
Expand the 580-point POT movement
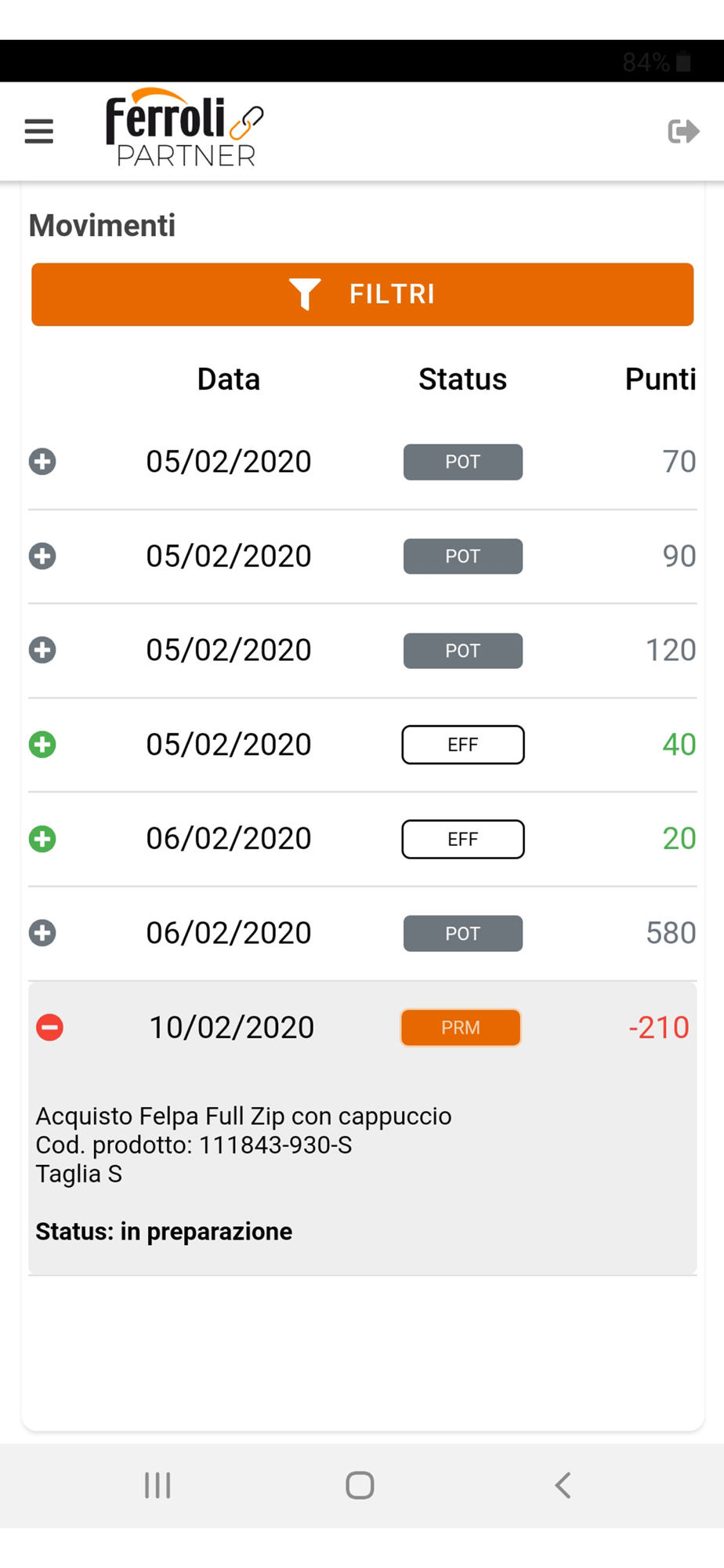point(42,933)
